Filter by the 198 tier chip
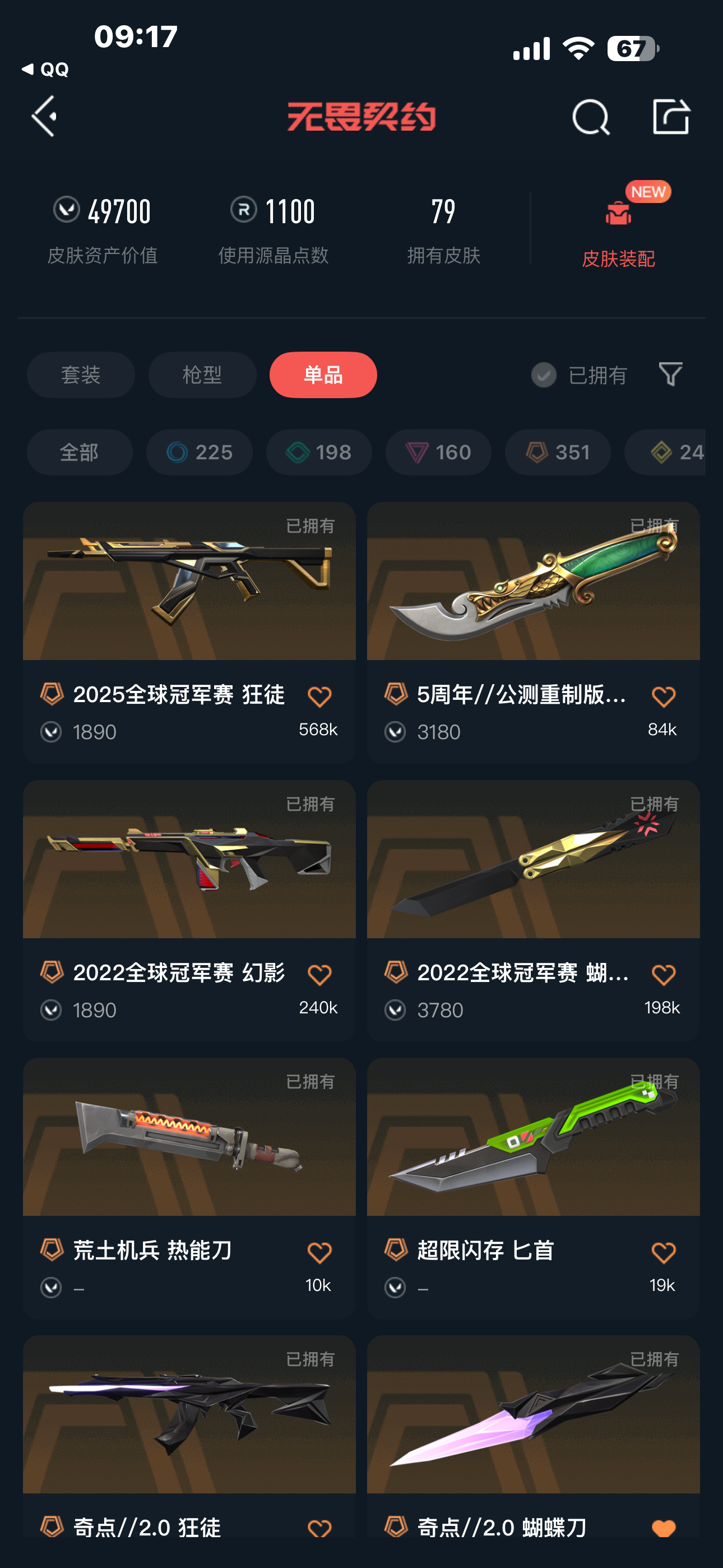This screenshot has width=723, height=1568. point(318,452)
